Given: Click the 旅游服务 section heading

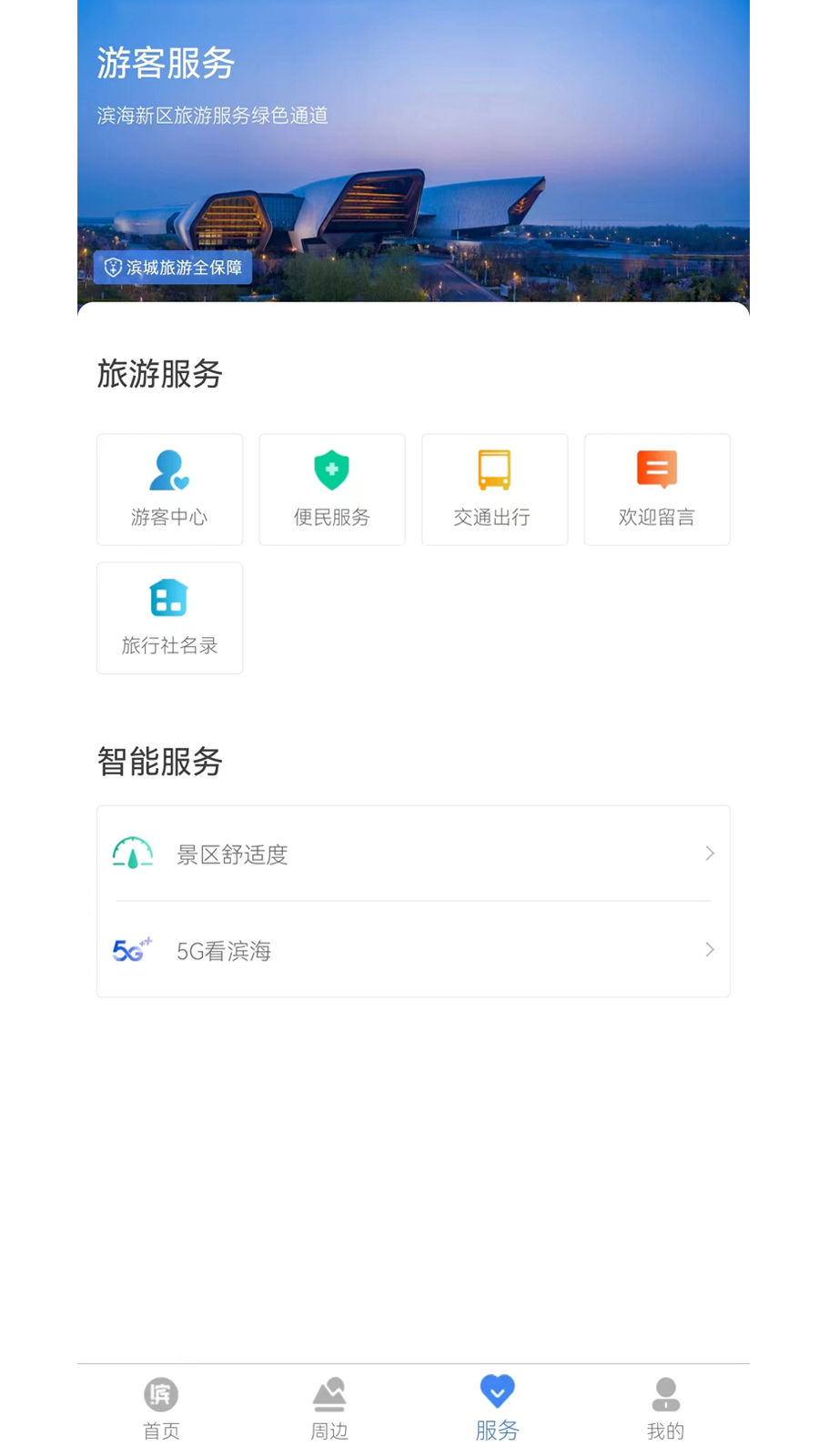Looking at the screenshot, I should click(160, 375).
